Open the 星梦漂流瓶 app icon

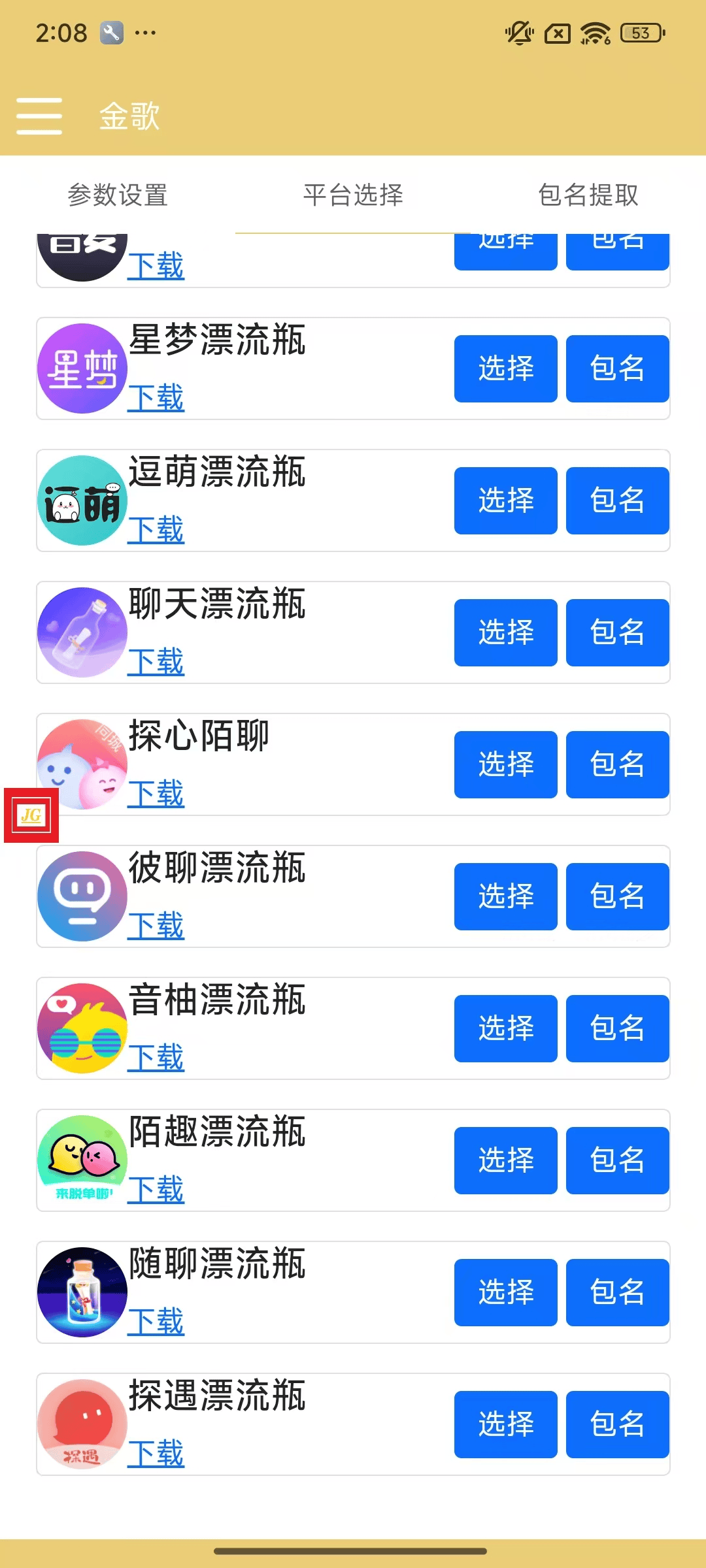coord(82,368)
